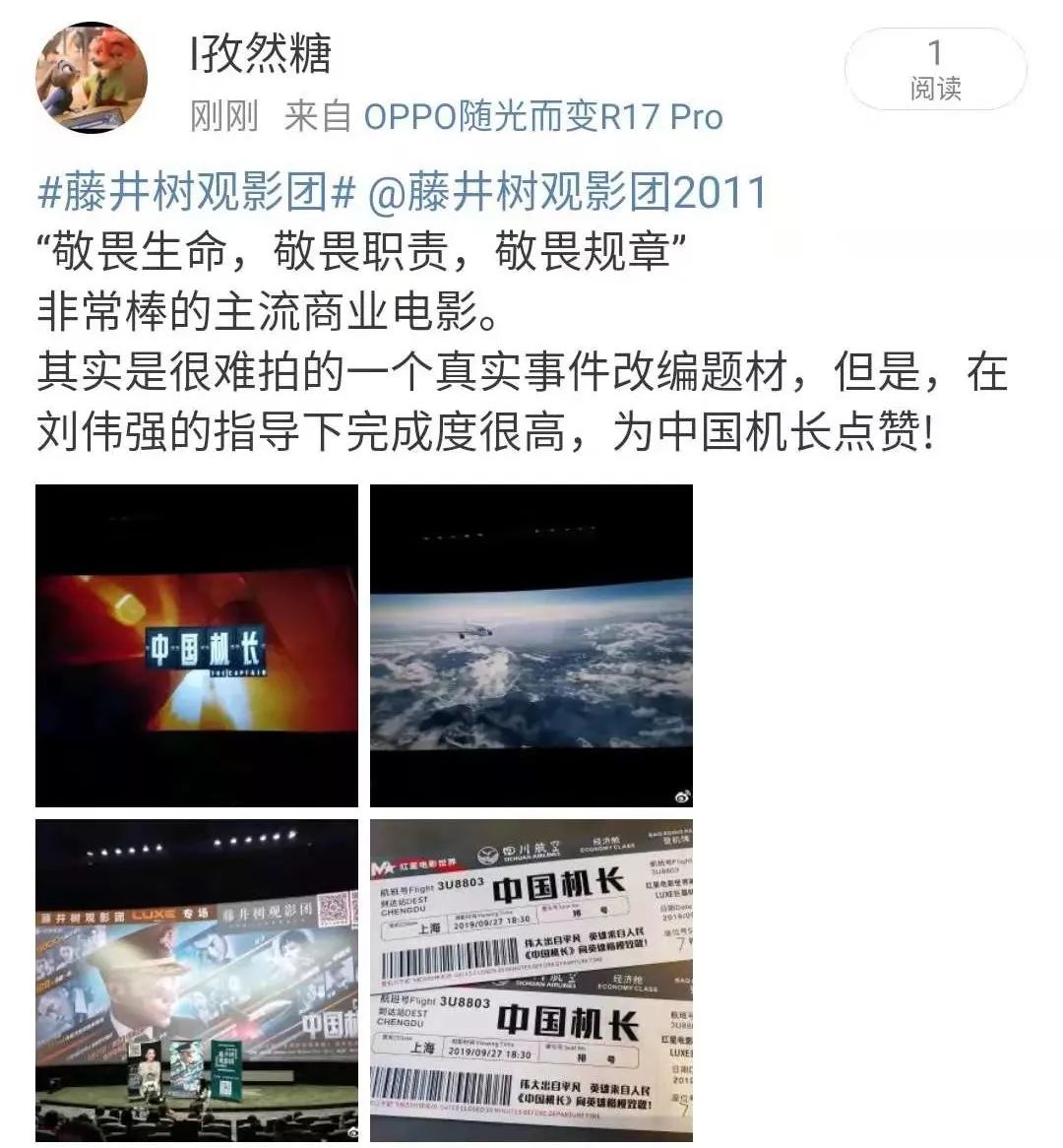The image size is (1063, 1148).
Task: Open the profile avatar of I孜然糖
Action: (x=92, y=77)
